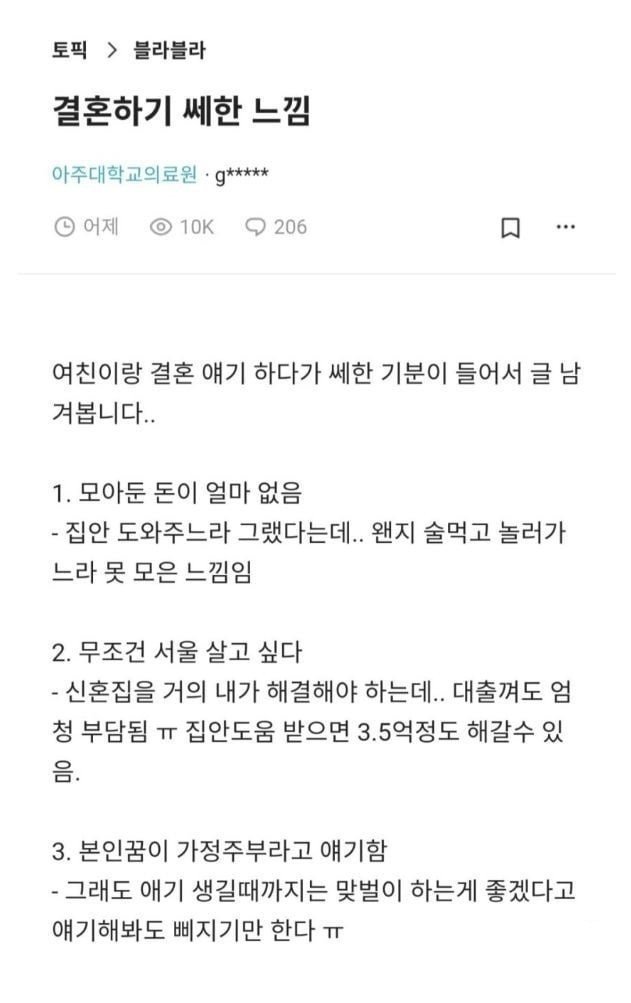This screenshot has width=631, height=1003.
Task: Bookmark this post
Action: 510,228
